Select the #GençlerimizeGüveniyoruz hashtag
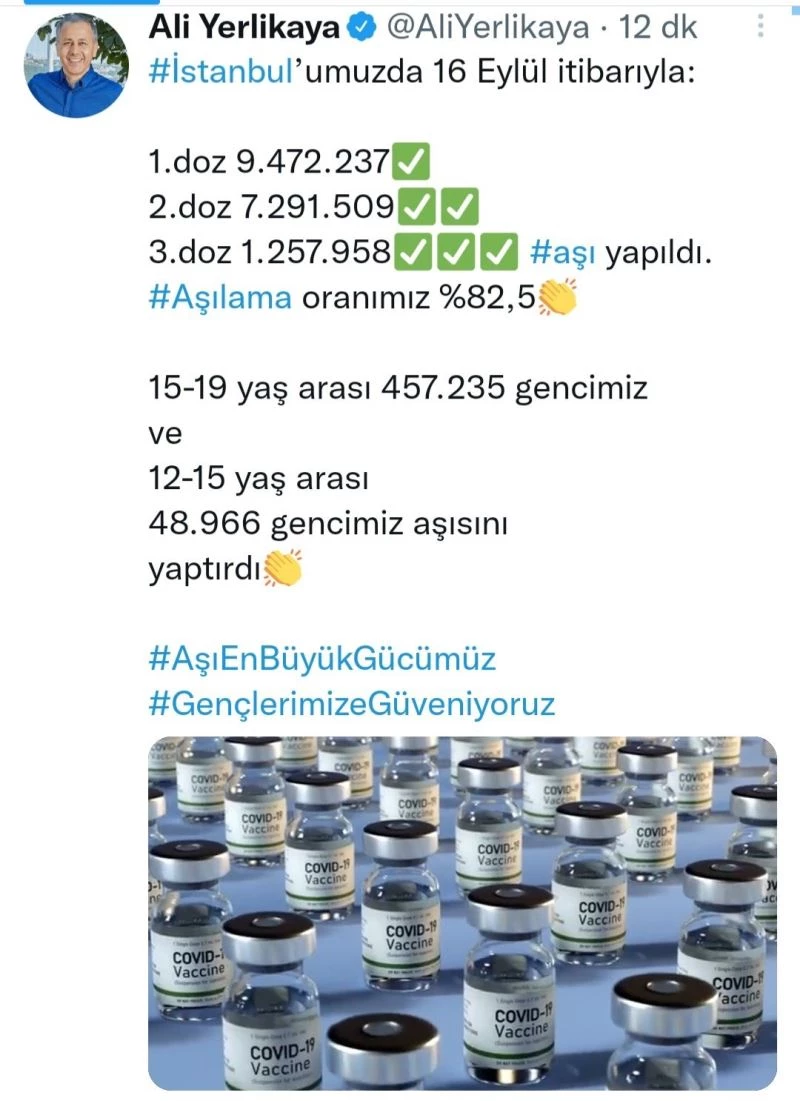The height and width of the screenshot is (1101, 800). point(350,704)
